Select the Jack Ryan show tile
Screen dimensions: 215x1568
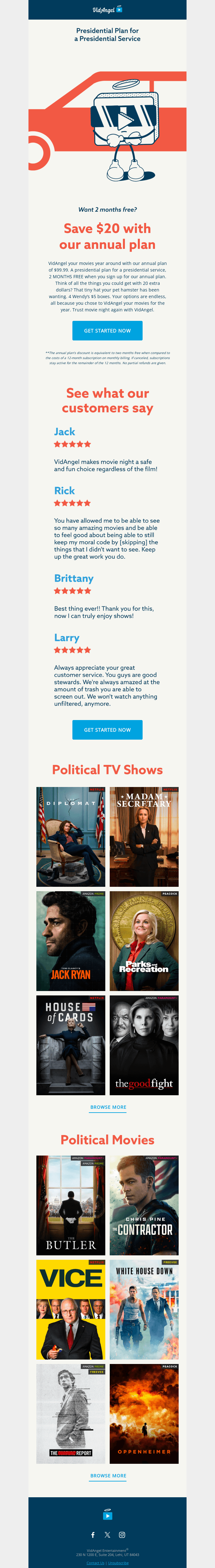point(71,941)
